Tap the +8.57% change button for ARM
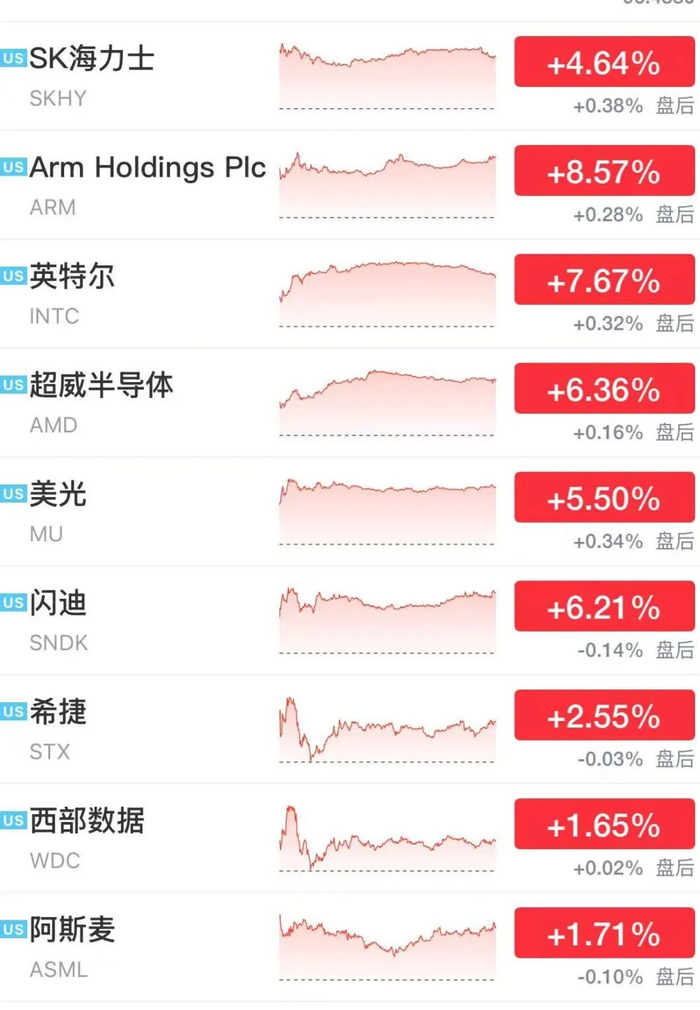Image resolution: width=700 pixels, height=1010 pixels. (x=604, y=171)
